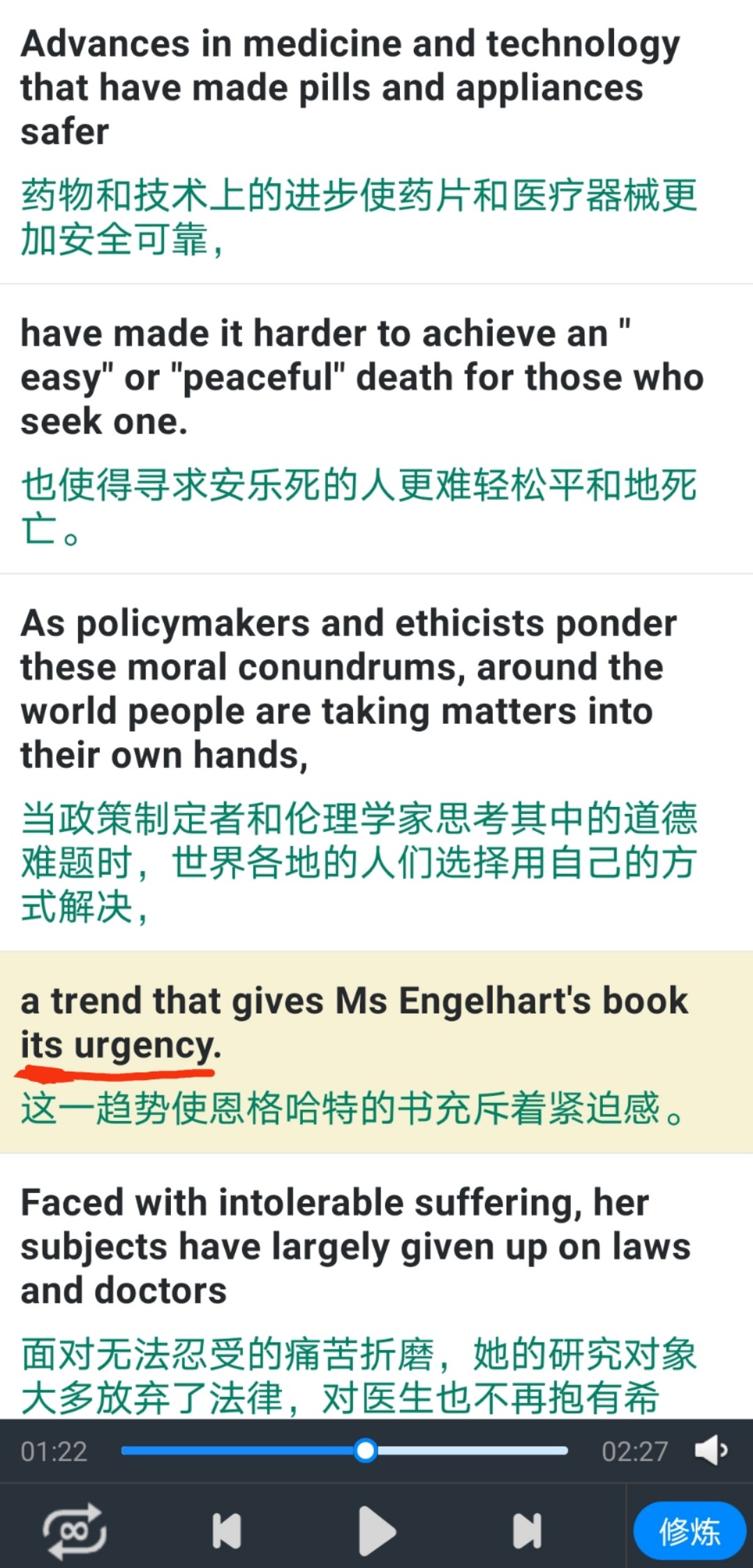Tap the speaker volume icon
Viewport: 753px width, 1568px height.
pyautogui.click(x=711, y=1451)
